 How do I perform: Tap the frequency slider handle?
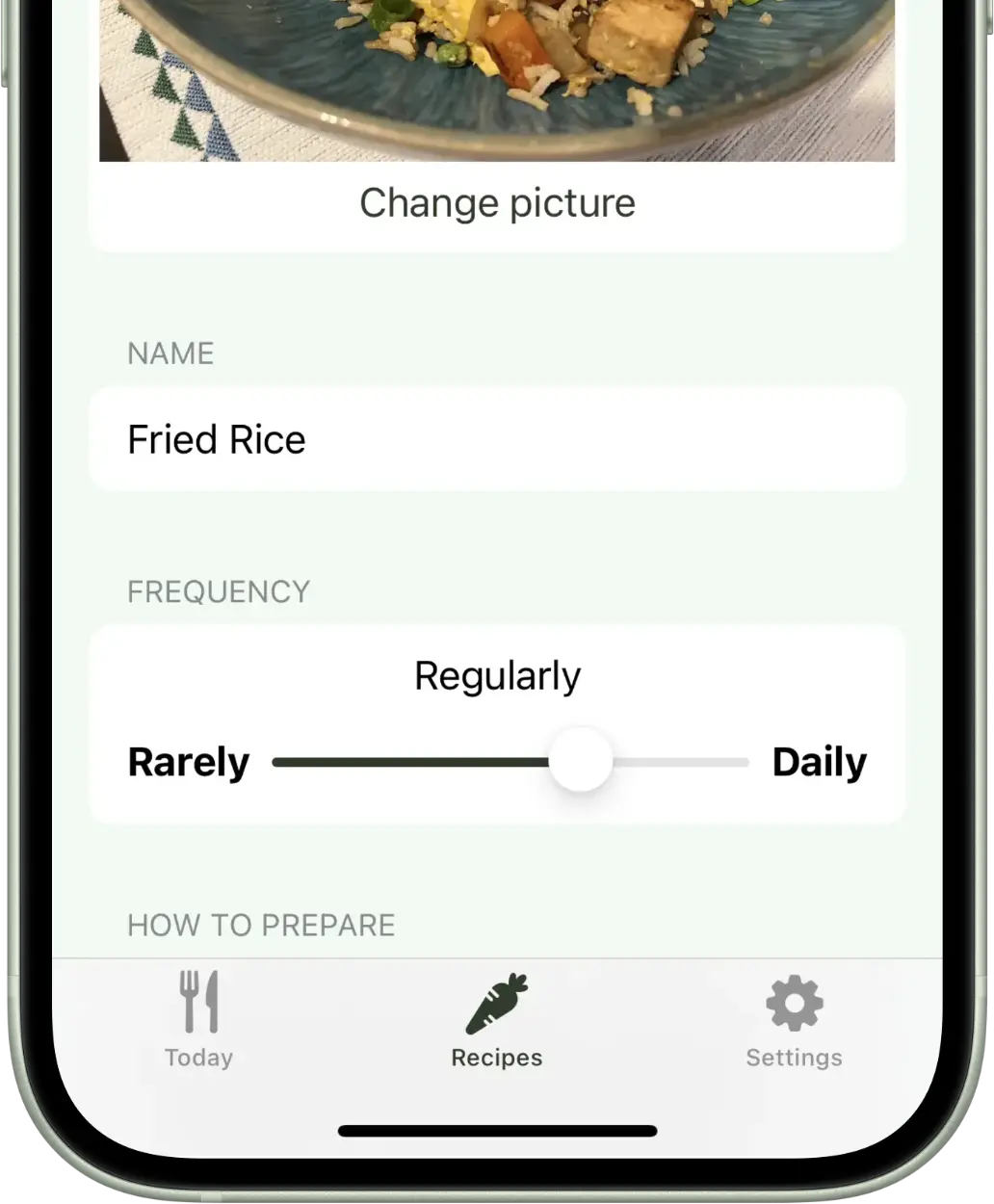[x=581, y=761]
